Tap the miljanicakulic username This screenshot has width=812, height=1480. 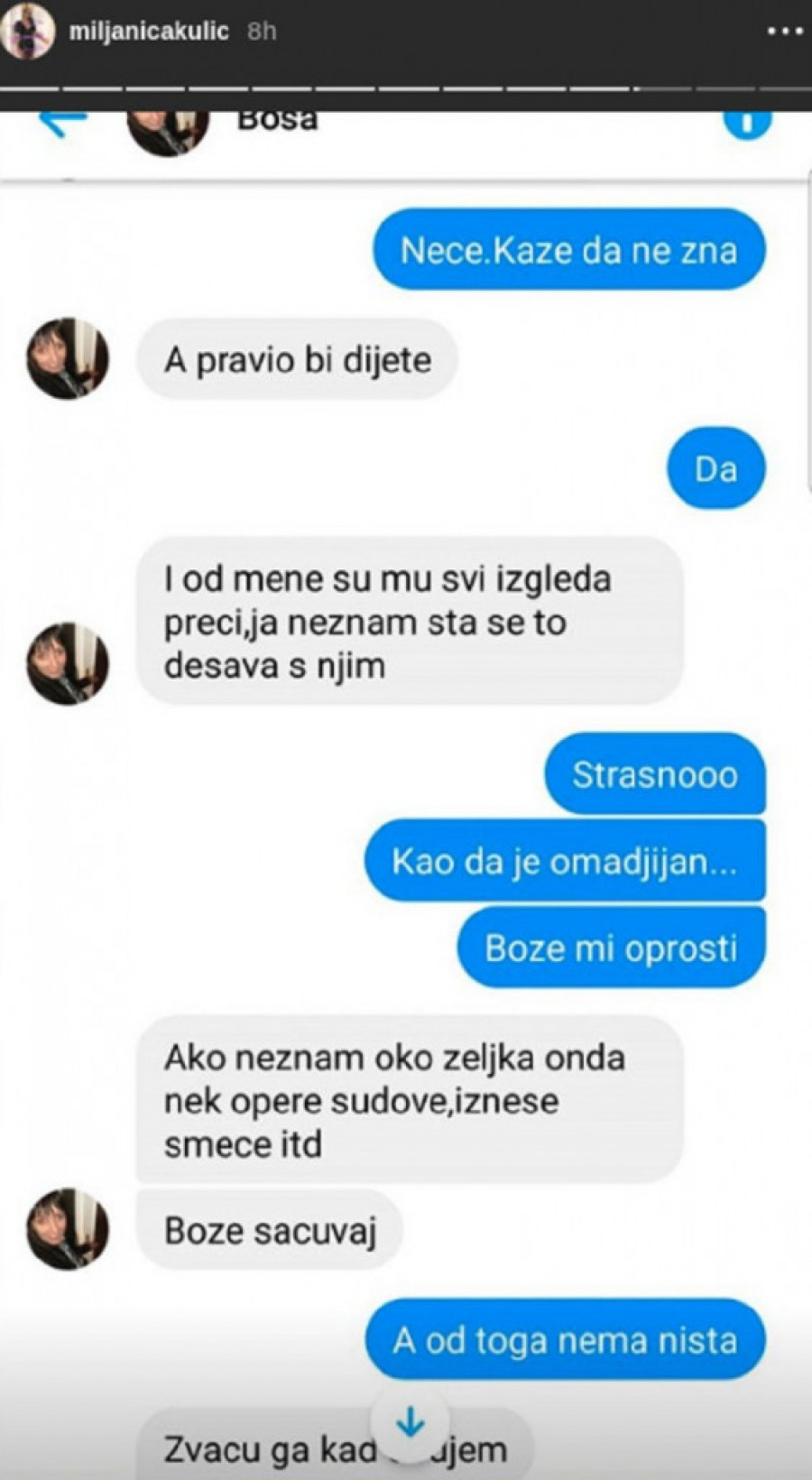click(x=149, y=32)
